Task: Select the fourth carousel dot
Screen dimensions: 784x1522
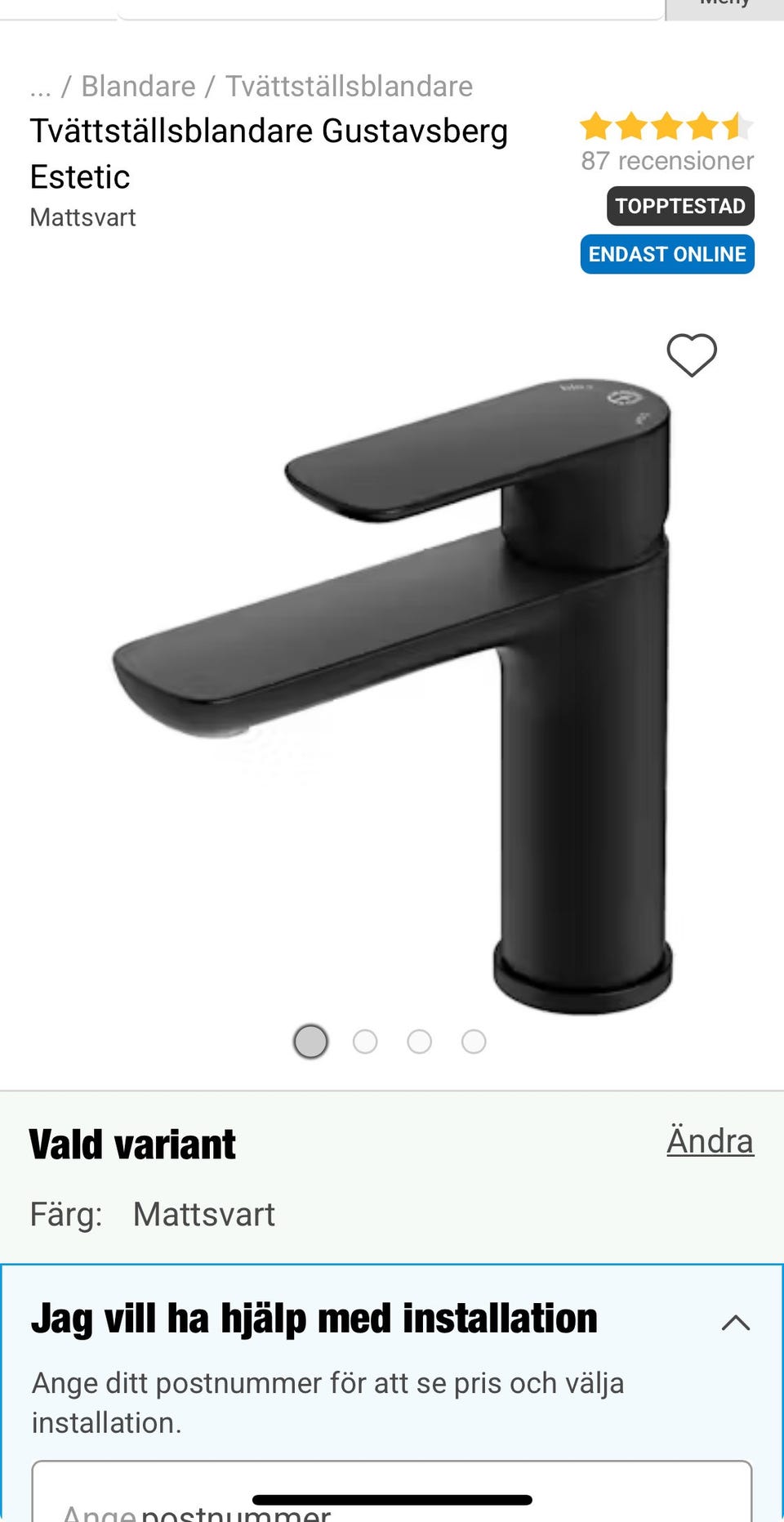Action: tap(472, 1042)
